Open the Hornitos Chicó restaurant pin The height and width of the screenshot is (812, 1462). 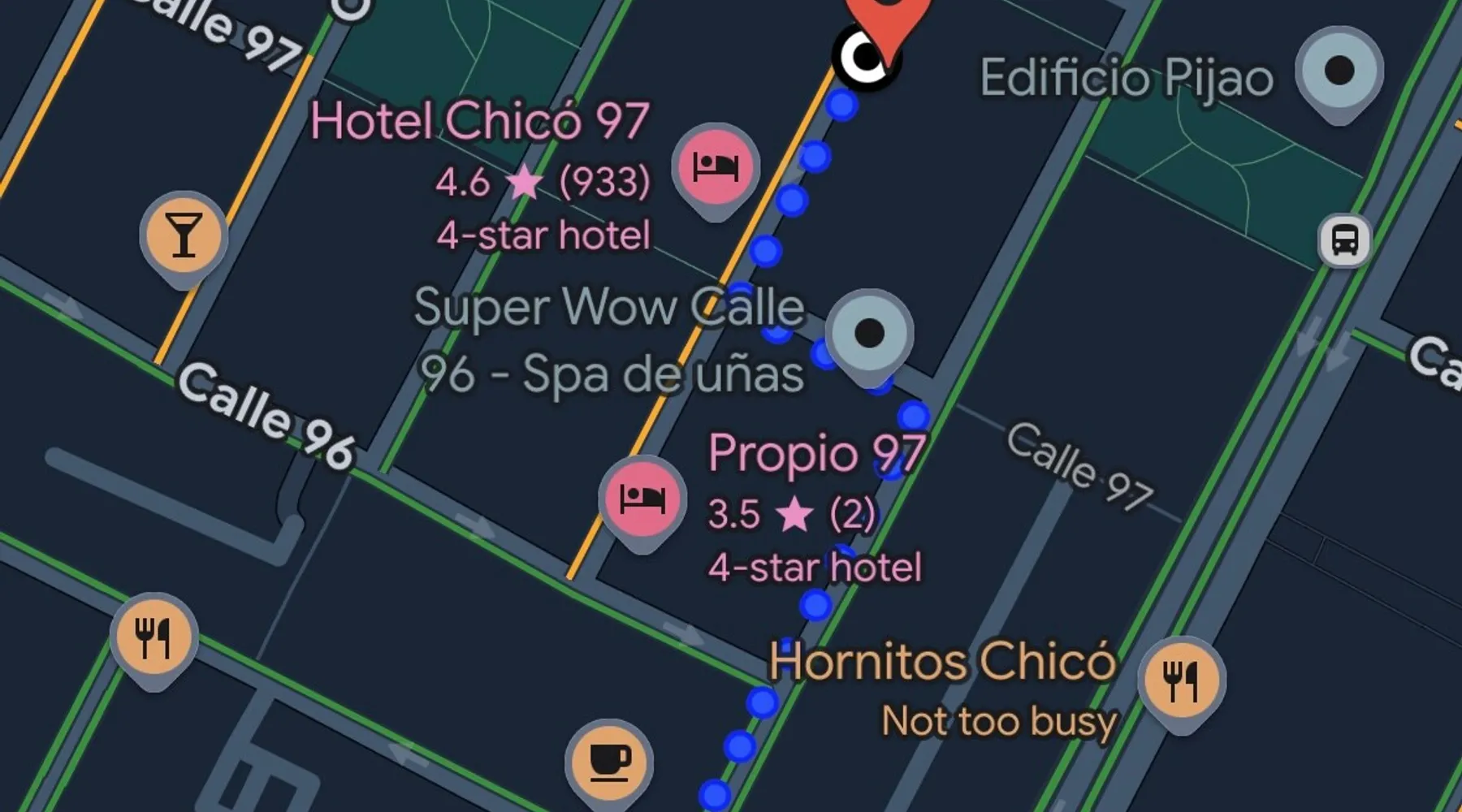pos(1181,680)
